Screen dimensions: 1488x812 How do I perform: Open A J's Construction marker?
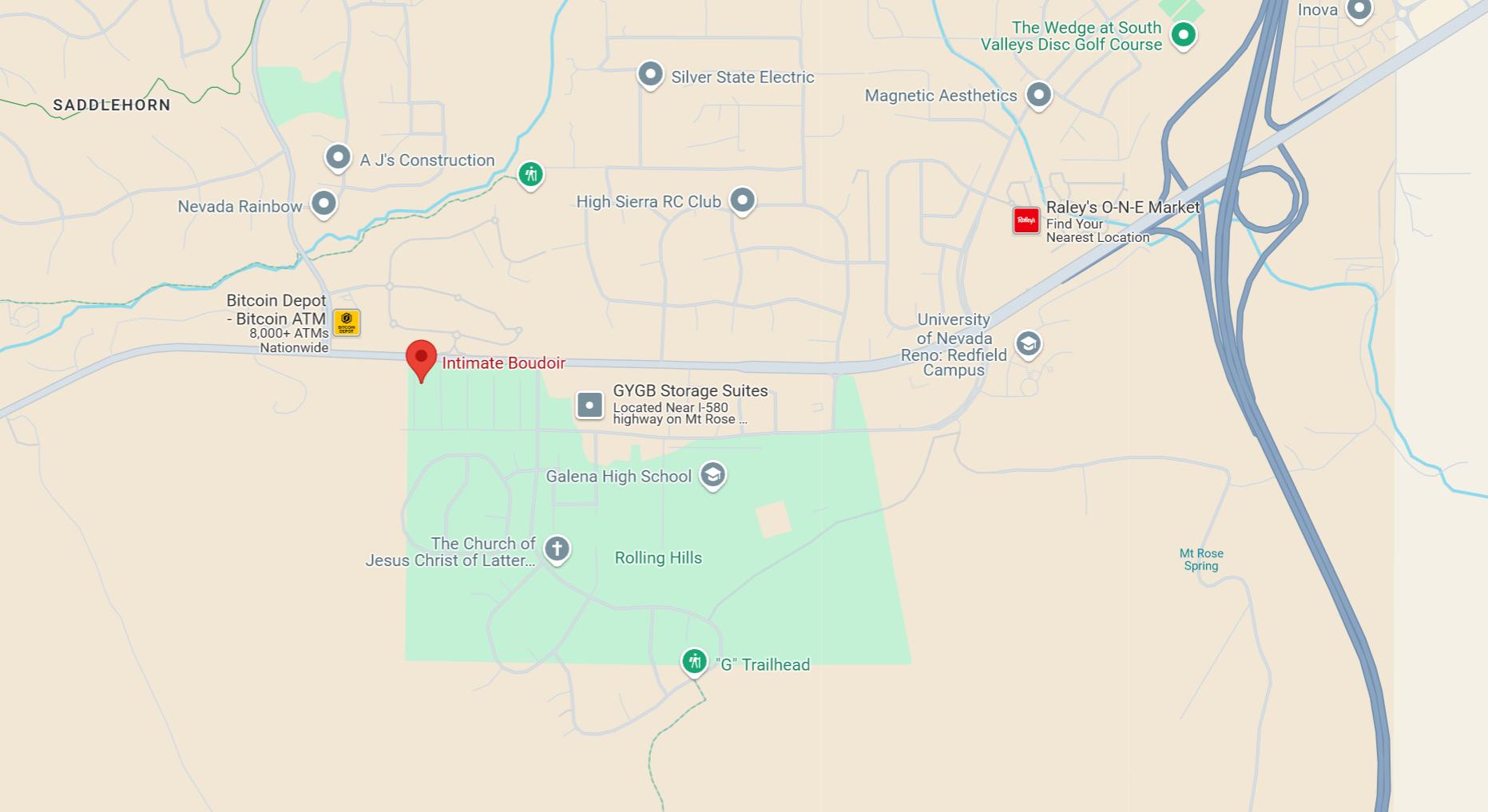(338, 156)
